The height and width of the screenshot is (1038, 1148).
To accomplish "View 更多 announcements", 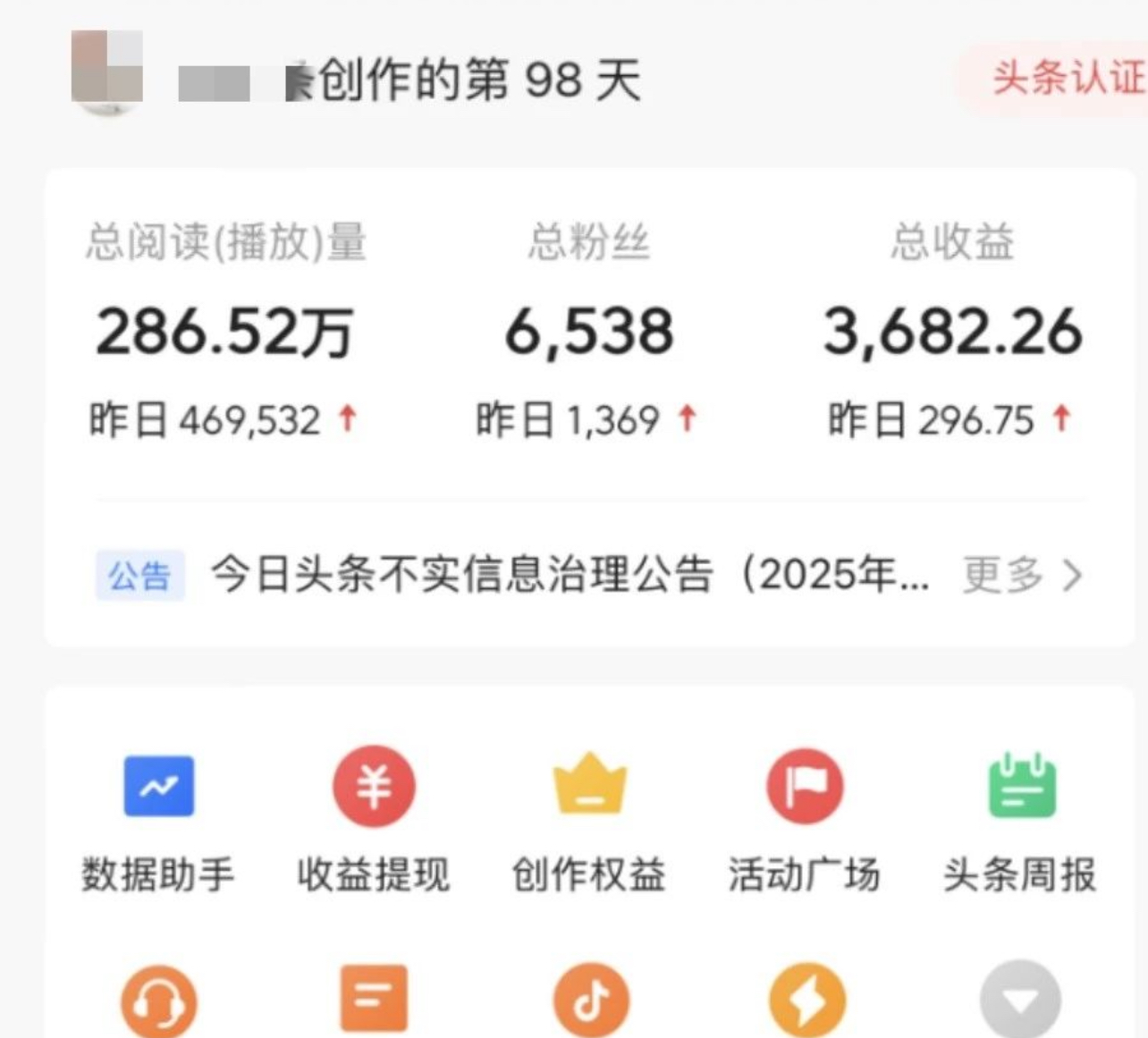I will point(1021,575).
